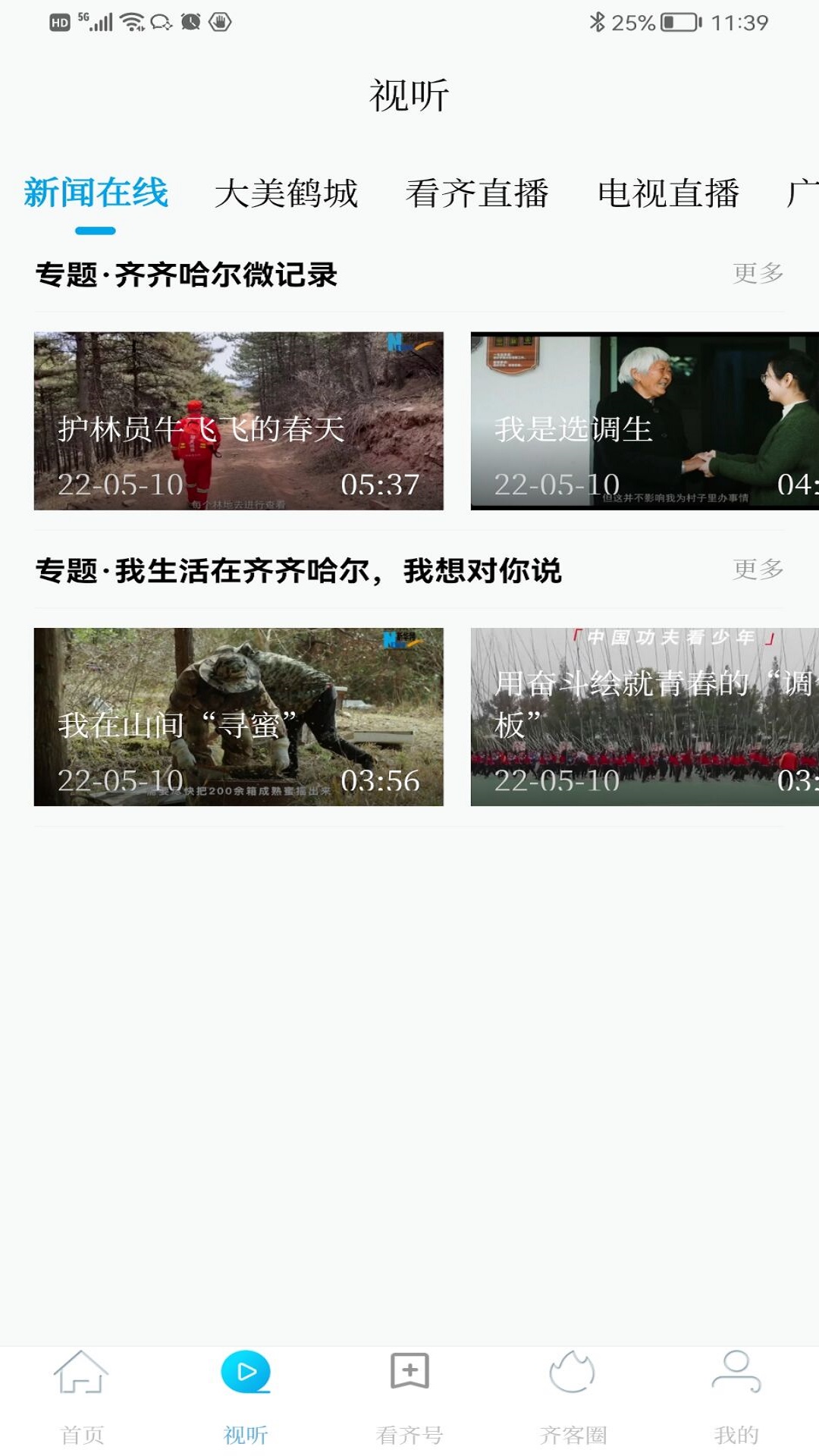Select the 电视直播 tab

pos(670,193)
